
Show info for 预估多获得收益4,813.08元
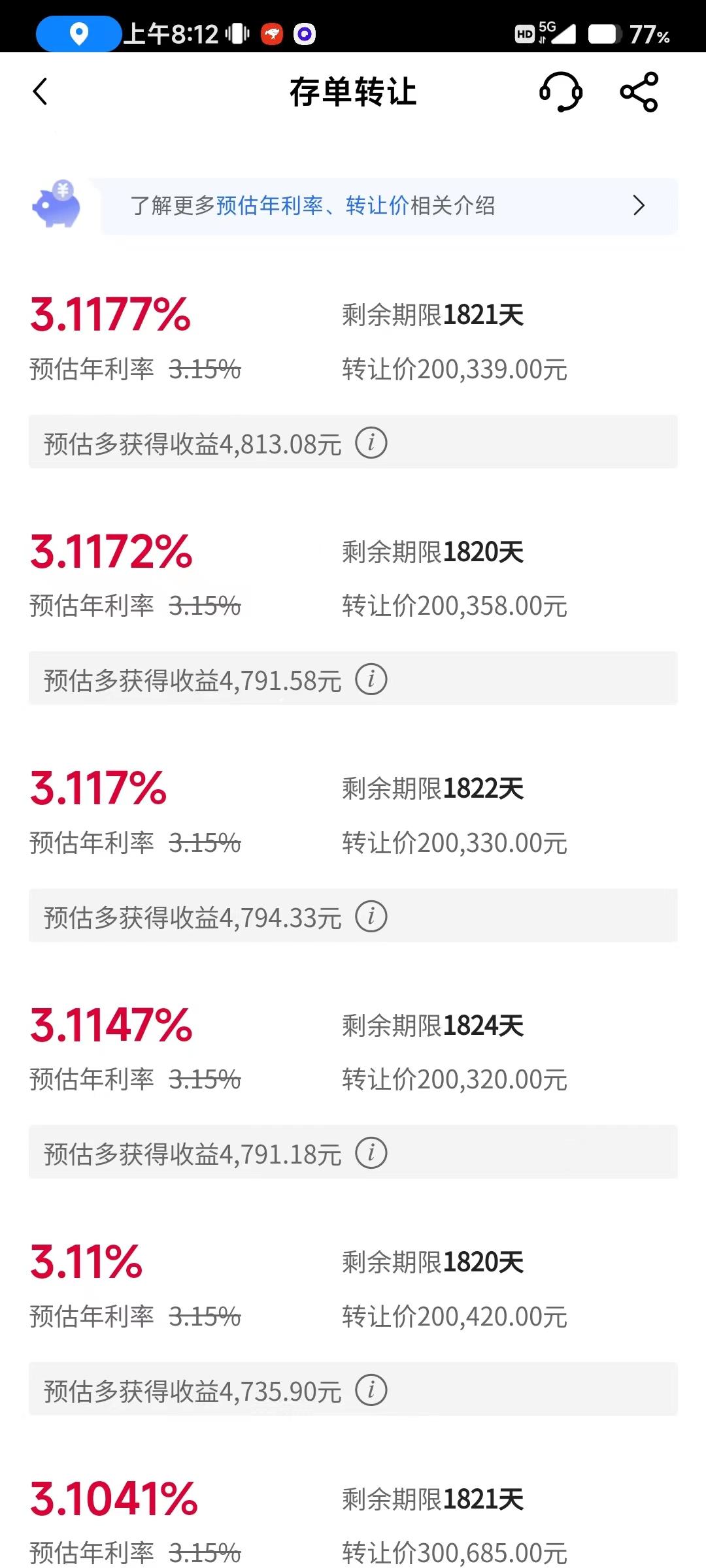point(371,443)
